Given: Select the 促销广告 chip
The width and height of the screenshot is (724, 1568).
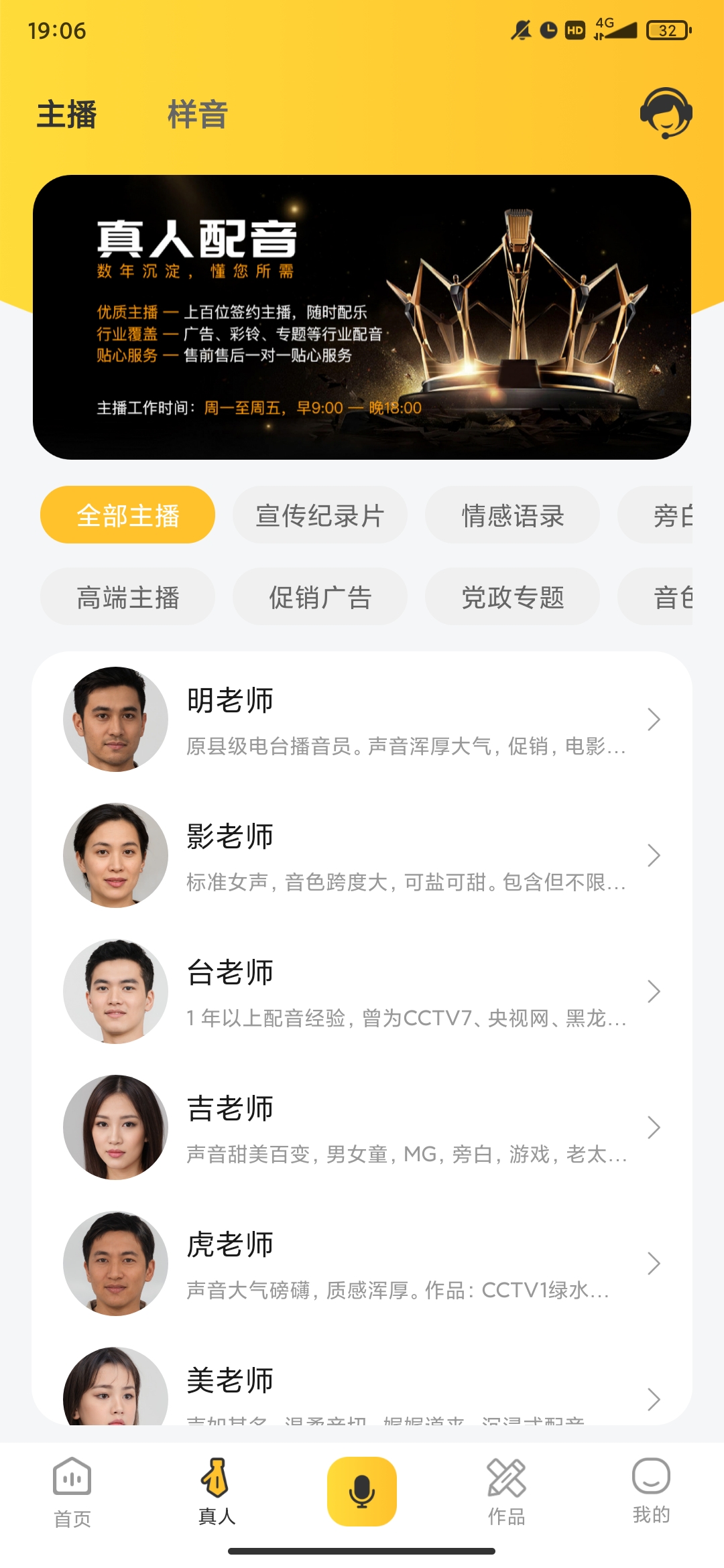Looking at the screenshot, I should (x=320, y=597).
